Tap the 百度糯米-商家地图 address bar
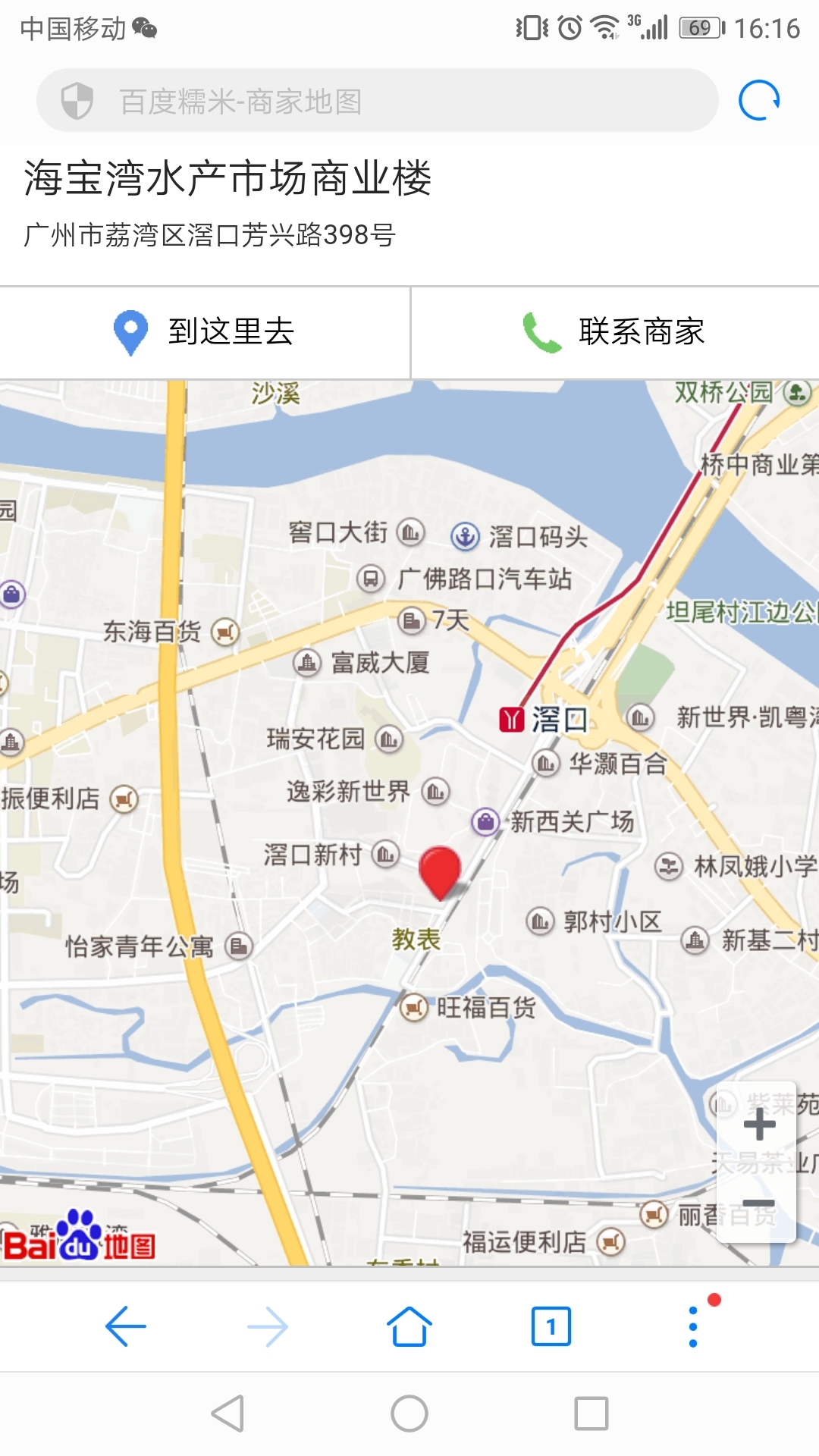The image size is (819, 1456). click(x=377, y=101)
